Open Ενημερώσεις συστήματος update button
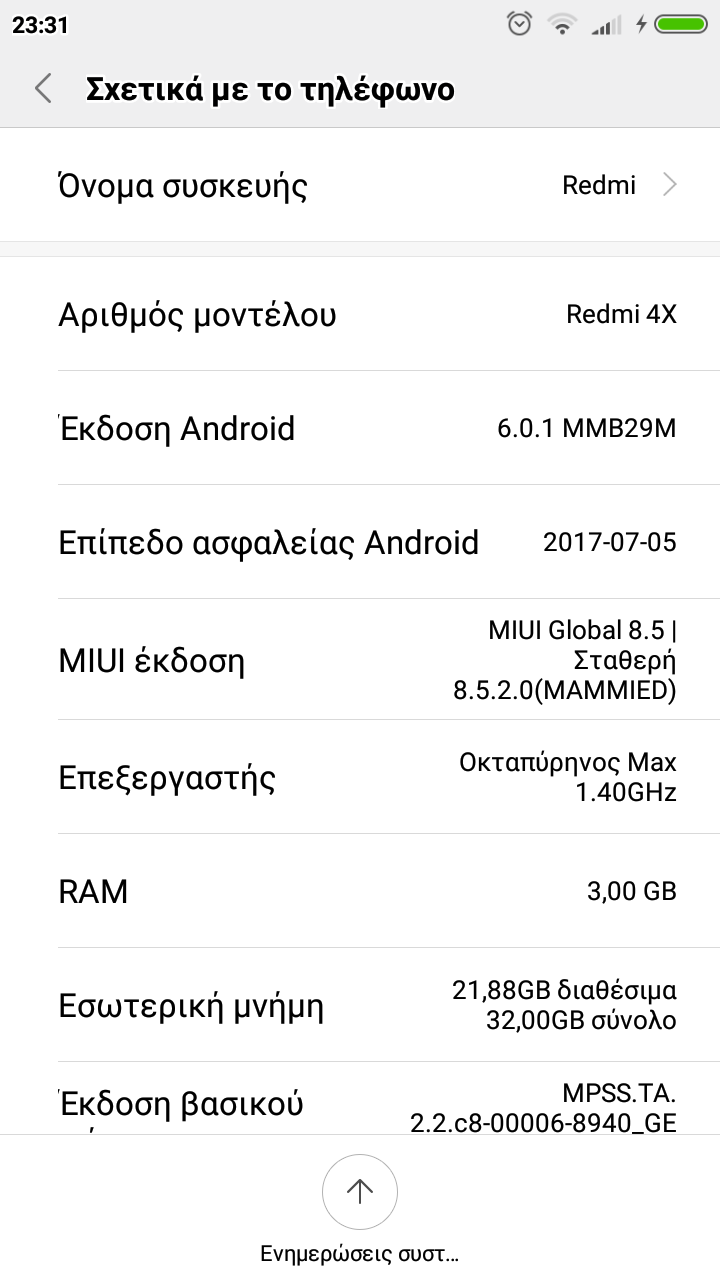 [x=360, y=1192]
